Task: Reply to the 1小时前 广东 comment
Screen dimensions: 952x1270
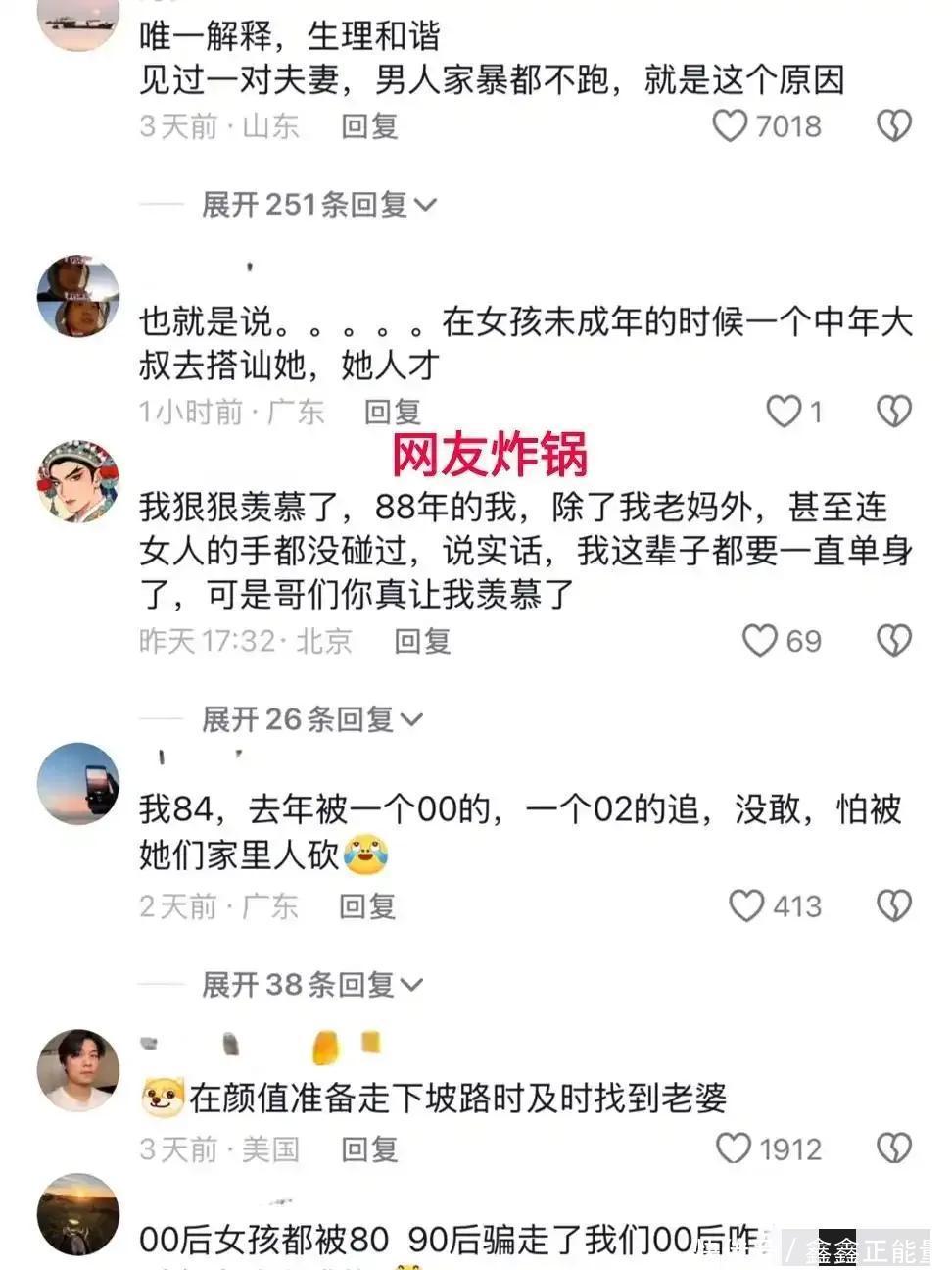Action: (x=393, y=413)
